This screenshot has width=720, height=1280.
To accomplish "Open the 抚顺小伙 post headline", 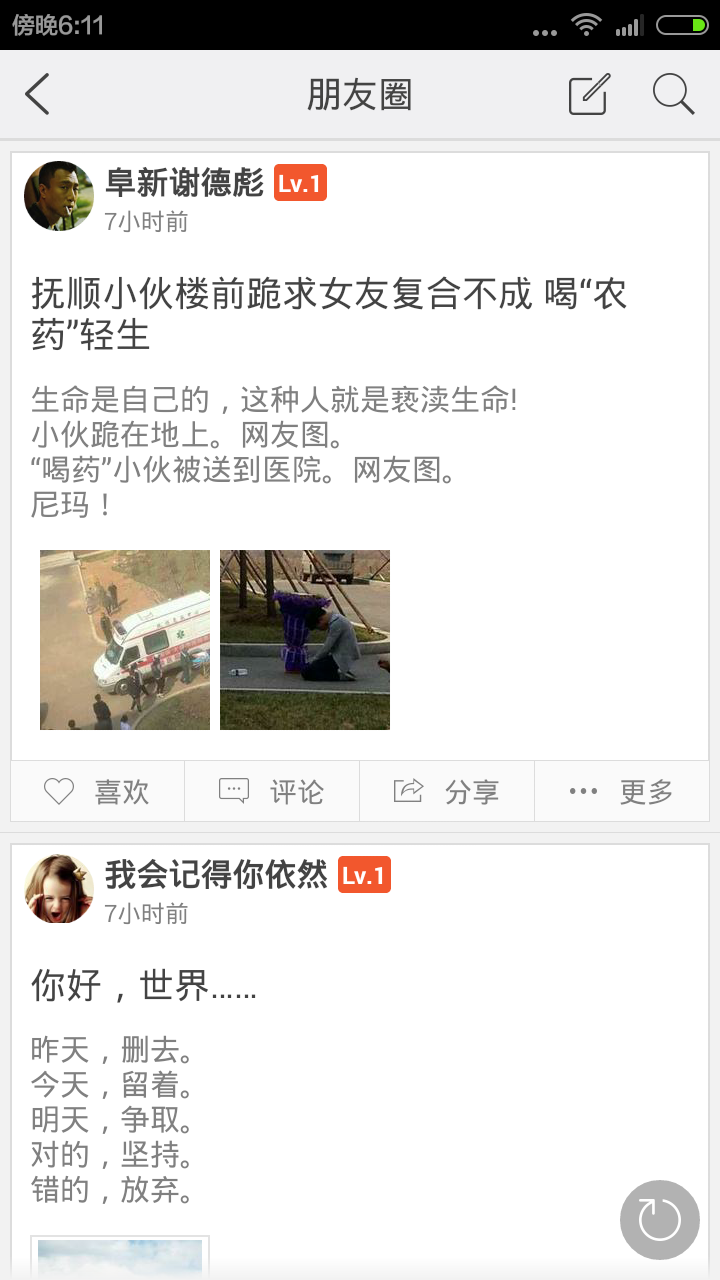I will (x=330, y=315).
